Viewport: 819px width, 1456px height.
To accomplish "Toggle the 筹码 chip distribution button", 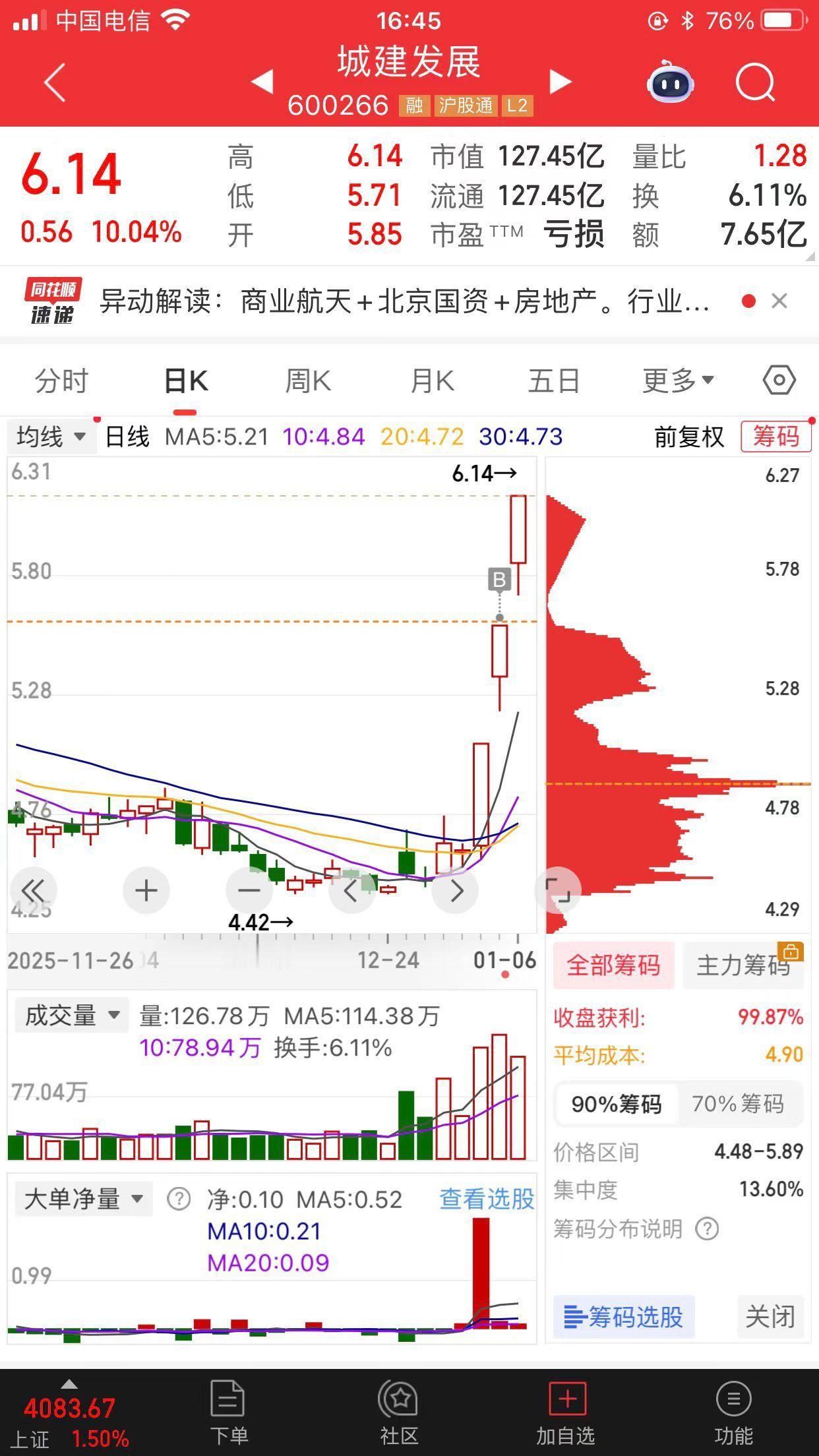I will [775, 437].
